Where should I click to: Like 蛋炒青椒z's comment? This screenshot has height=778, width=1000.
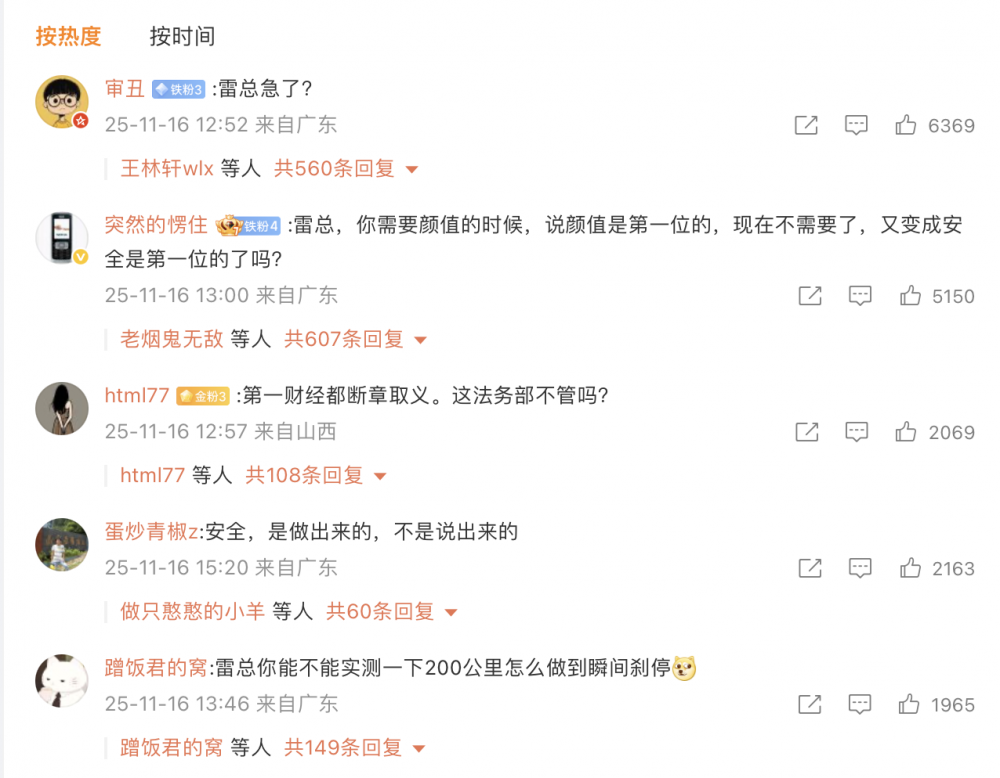click(x=910, y=569)
